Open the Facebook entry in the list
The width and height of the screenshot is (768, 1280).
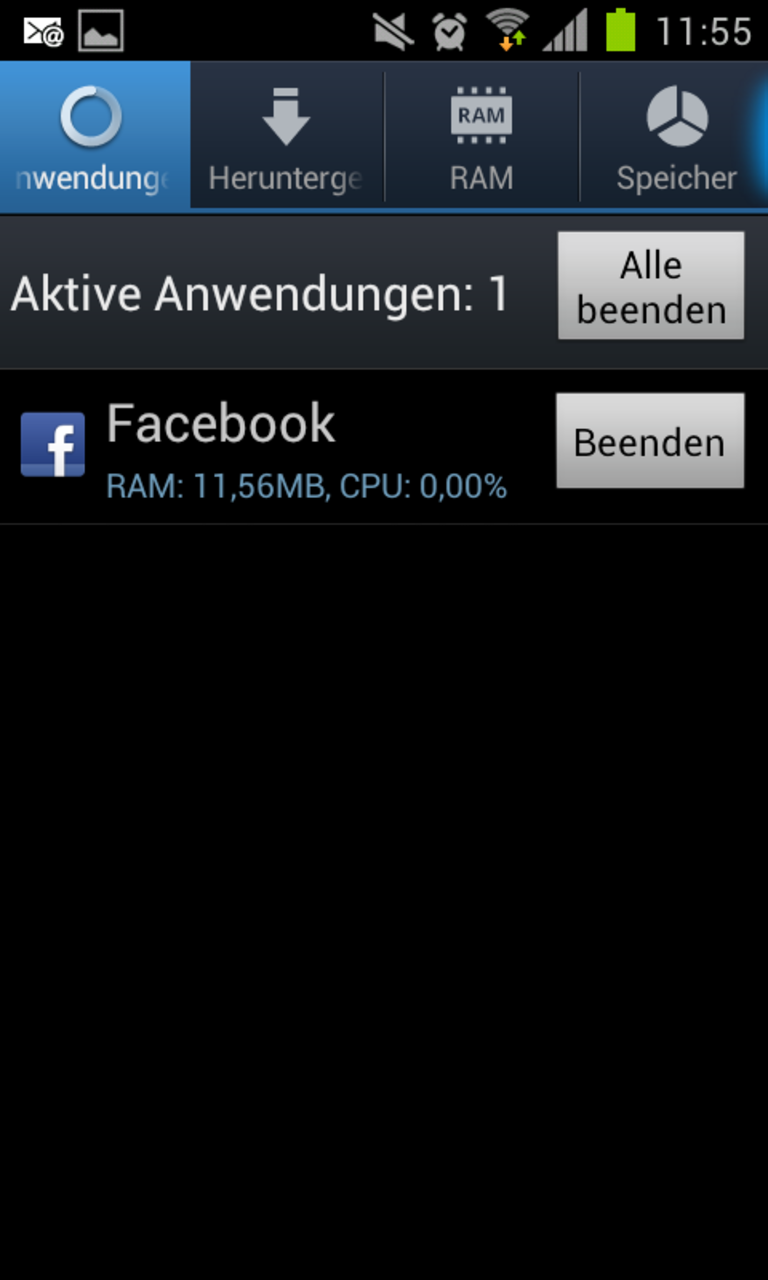point(280,446)
